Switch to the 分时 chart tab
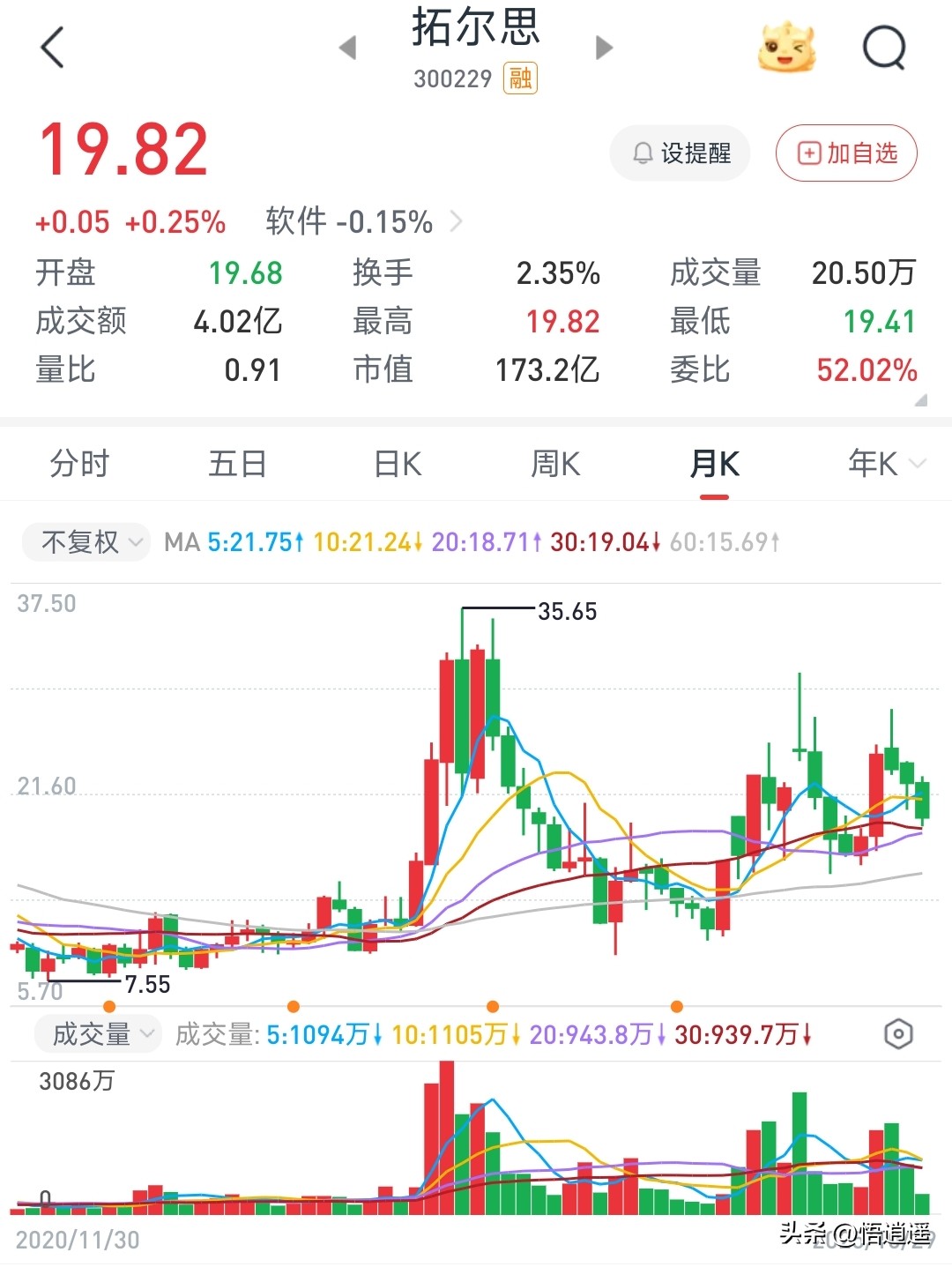This screenshot has width=952, height=1267. (x=79, y=464)
